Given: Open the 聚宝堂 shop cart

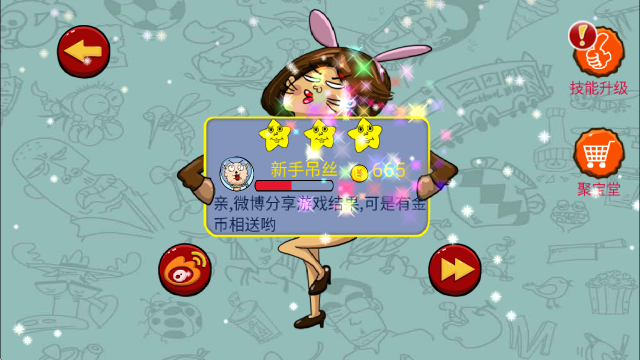Looking at the screenshot, I should click(x=599, y=154).
